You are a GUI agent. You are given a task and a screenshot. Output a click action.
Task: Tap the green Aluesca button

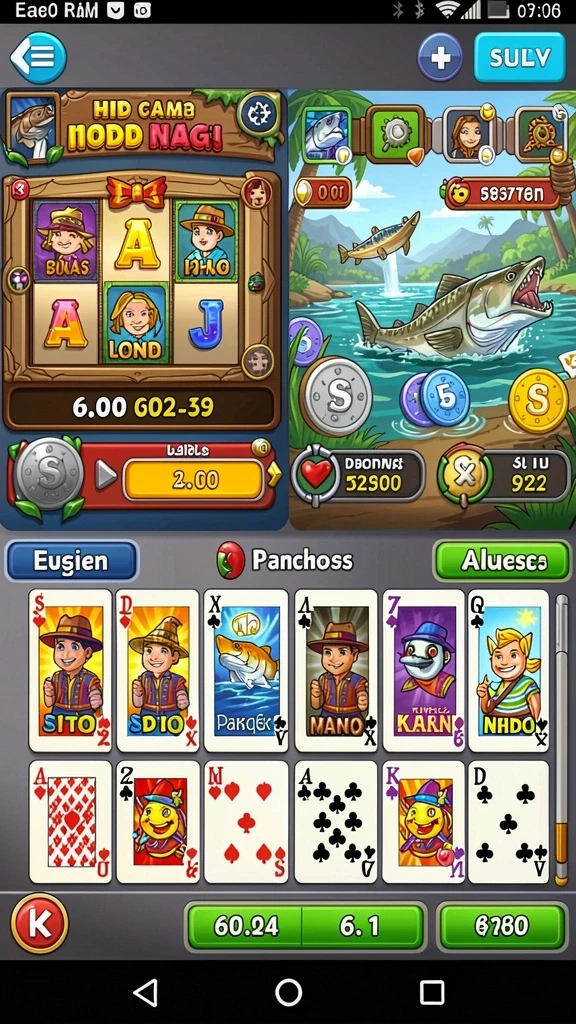(502, 560)
